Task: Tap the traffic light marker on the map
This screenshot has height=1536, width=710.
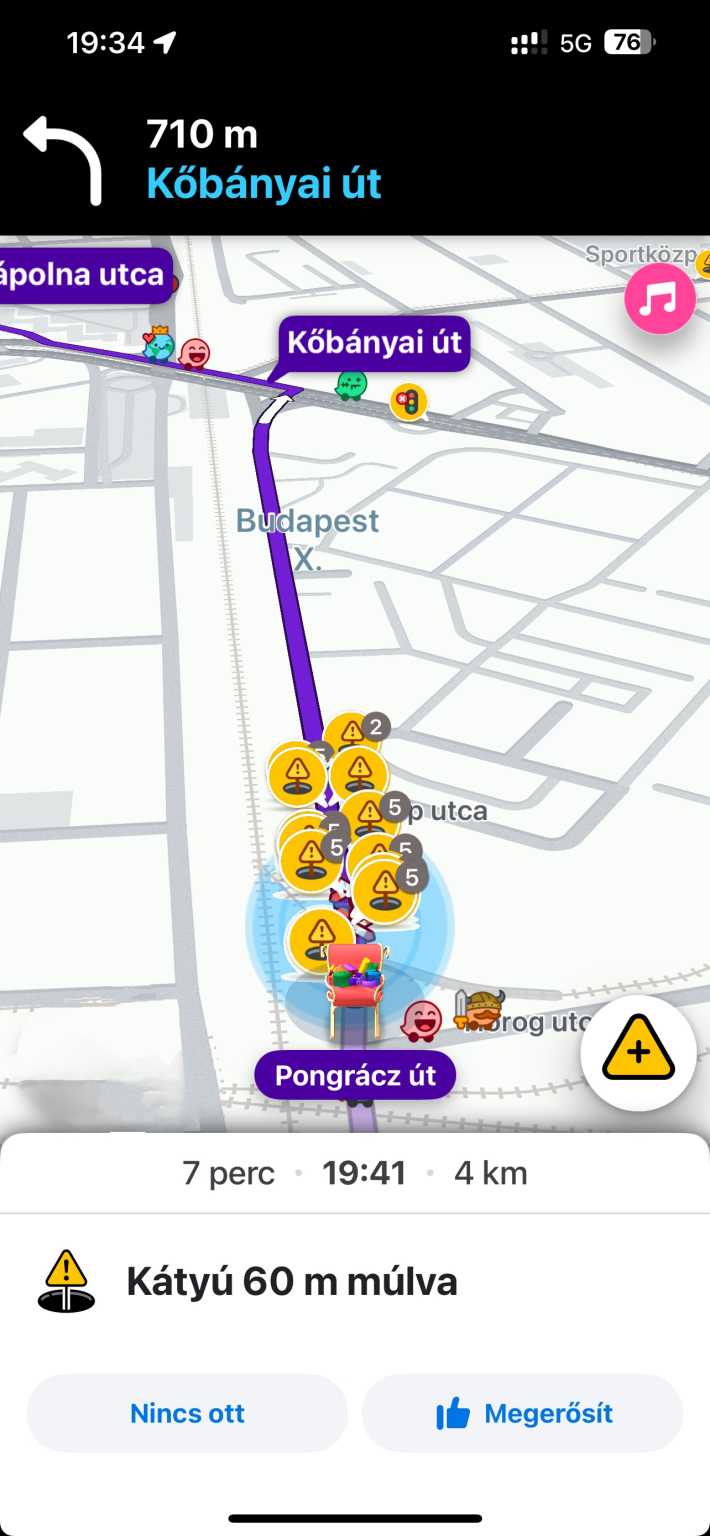Action: [x=407, y=402]
